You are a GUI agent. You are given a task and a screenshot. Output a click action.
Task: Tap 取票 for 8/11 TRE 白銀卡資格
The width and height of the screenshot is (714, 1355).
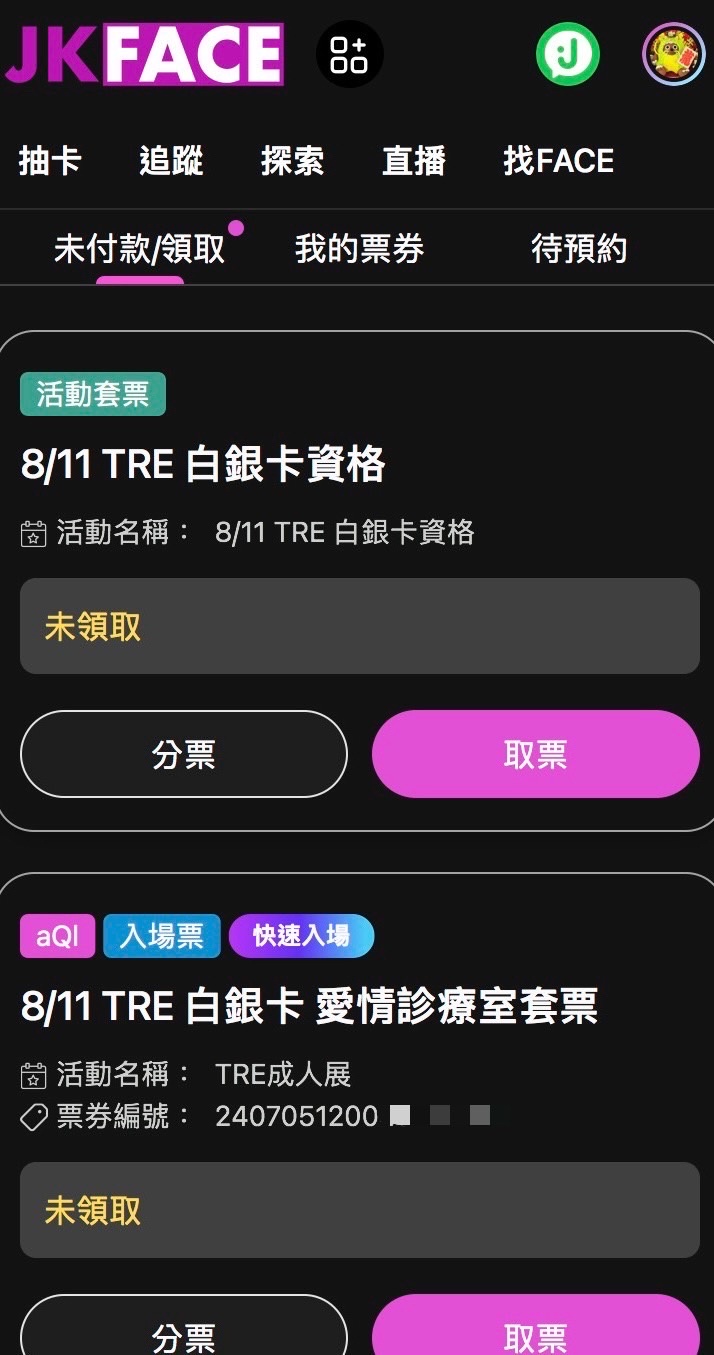click(535, 754)
